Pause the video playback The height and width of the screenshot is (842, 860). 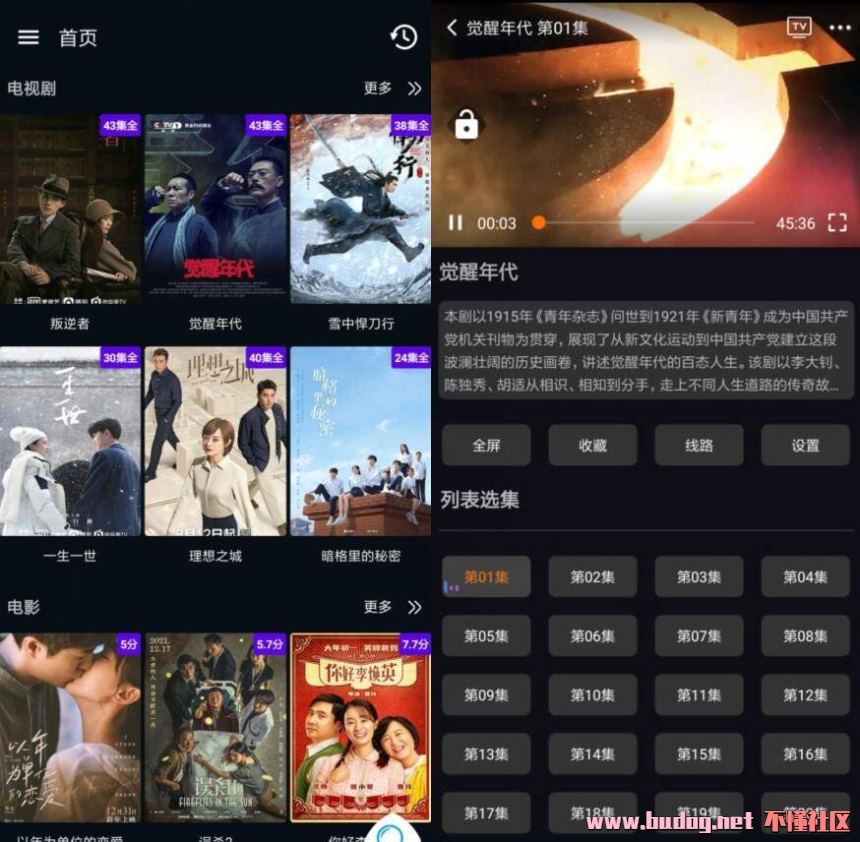click(455, 223)
